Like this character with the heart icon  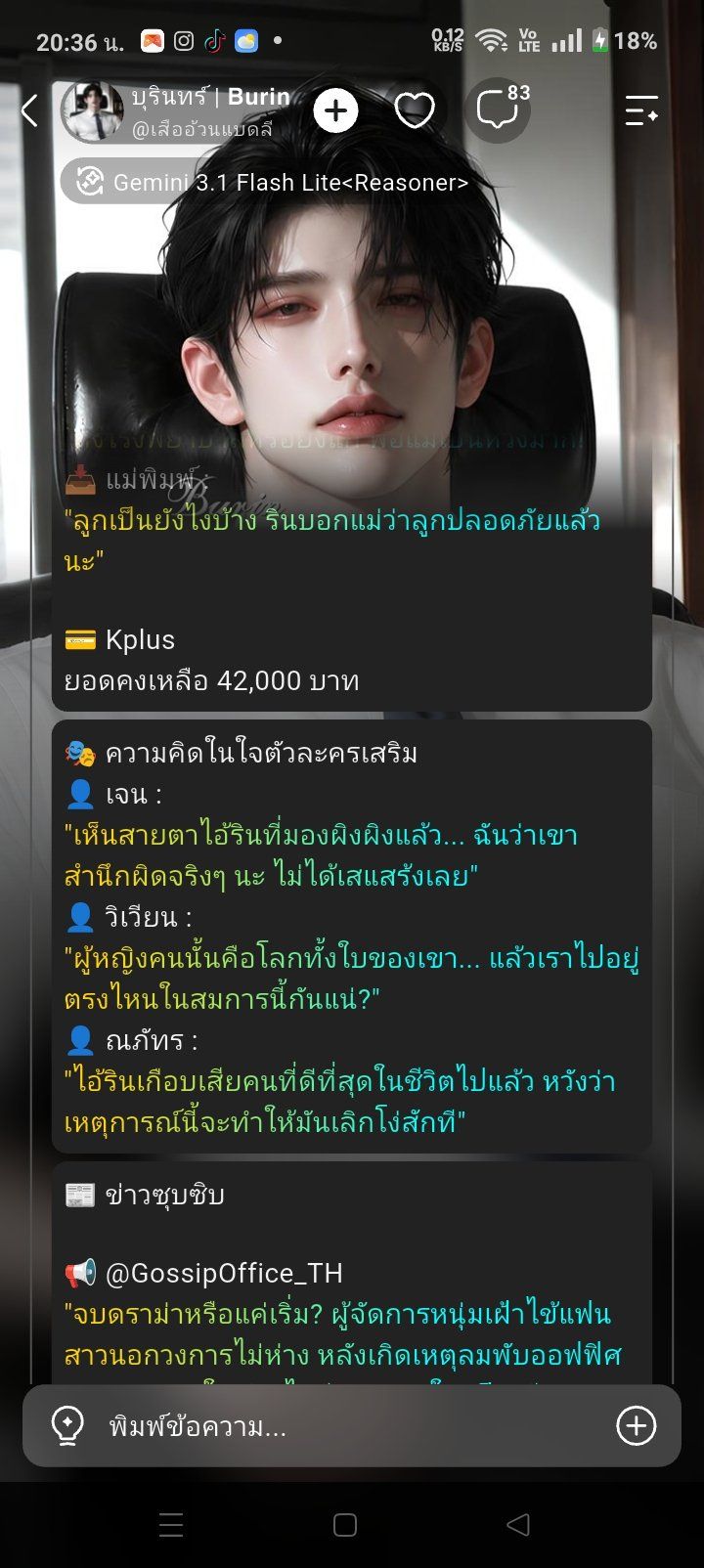click(415, 111)
